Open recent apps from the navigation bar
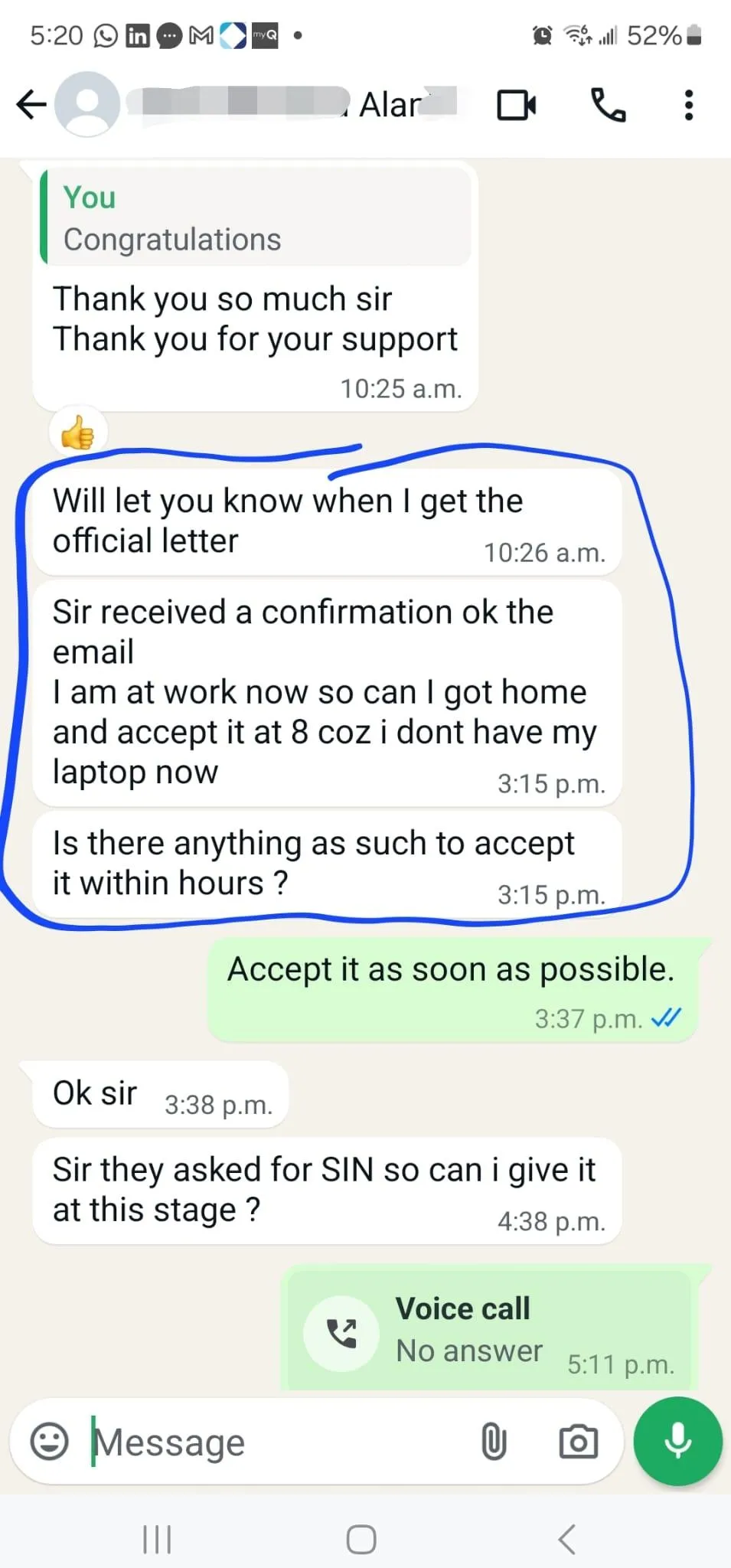 coord(157,1539)
